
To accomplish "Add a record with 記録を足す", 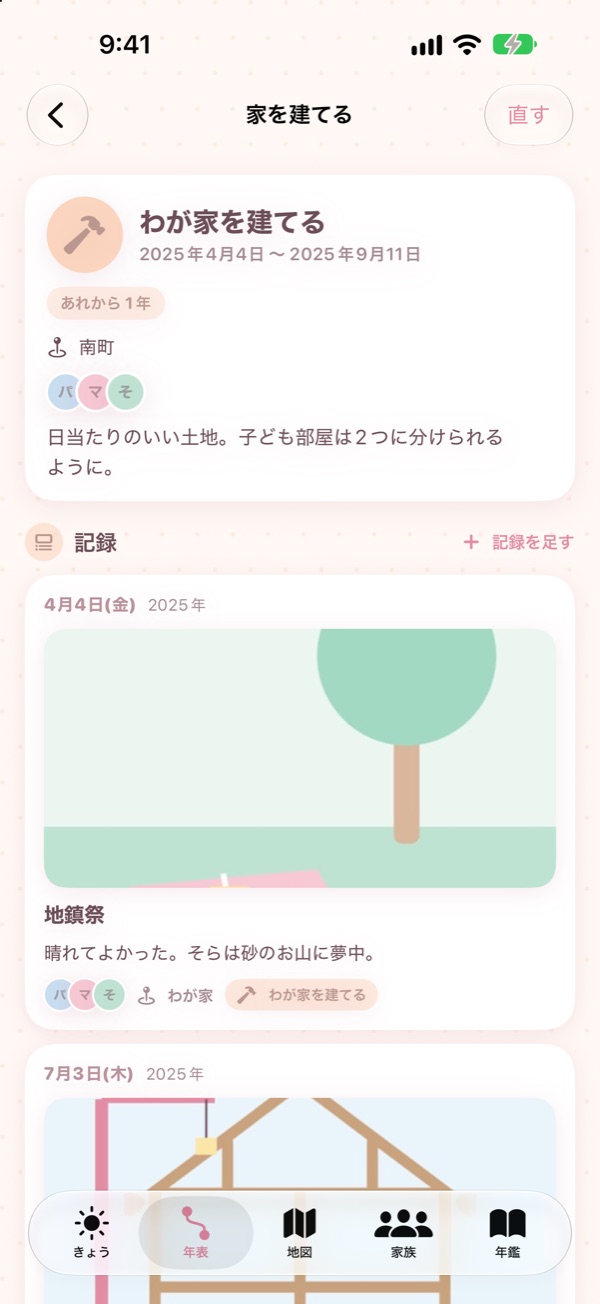I will (x=518, y=542).
